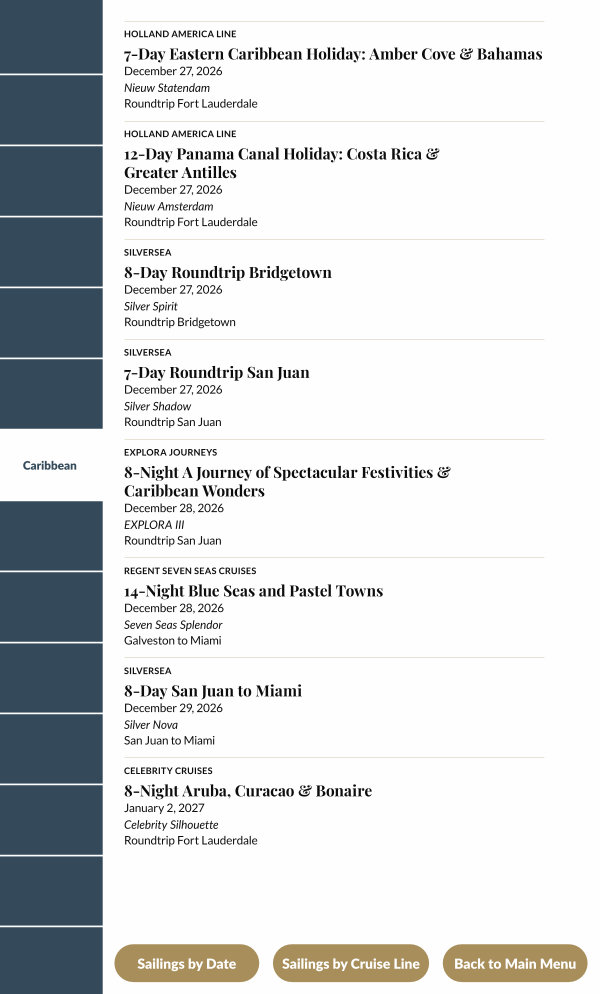Image resolution: width=600 pixels, height=994 pixels.
Task: Open 7-Day Eastern Caribbean Holiday cruise
Action: pos(333,54)
